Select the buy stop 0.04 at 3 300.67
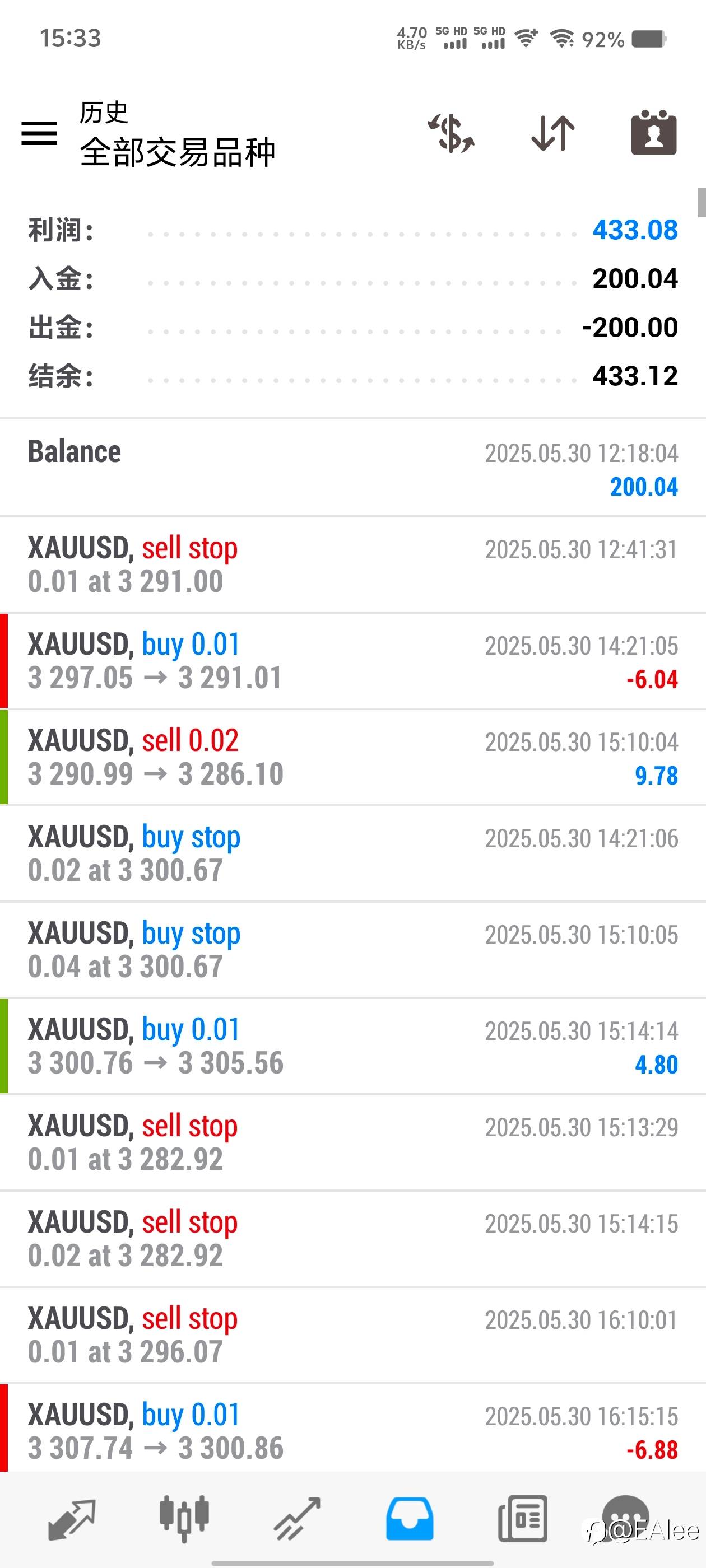Image resolution: width=706 pixels, height=1568 pixels. point(352,950)
